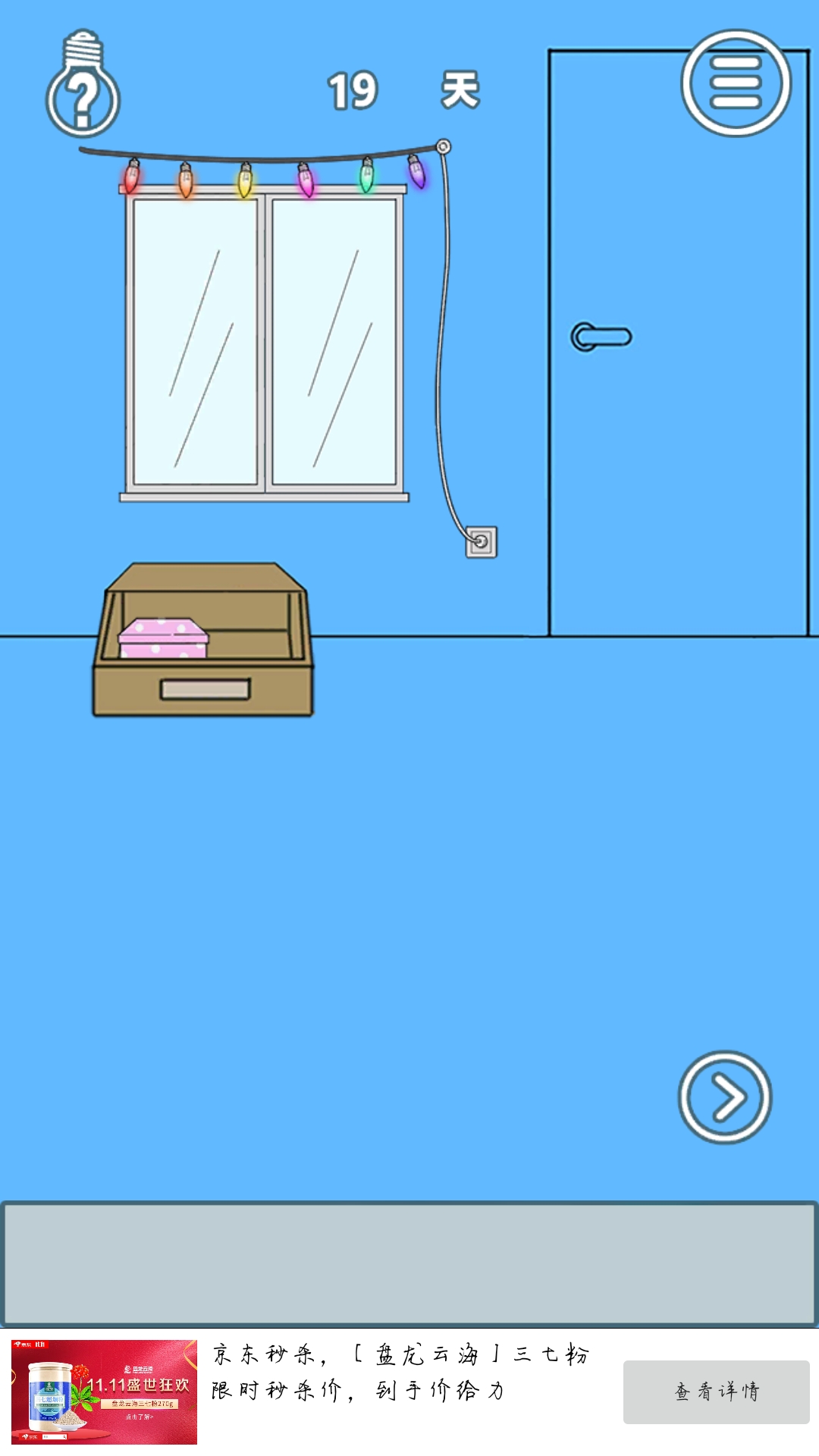Go to the next room arrow
Viewport: 819px width, 1456px height.
point(724,1097)
